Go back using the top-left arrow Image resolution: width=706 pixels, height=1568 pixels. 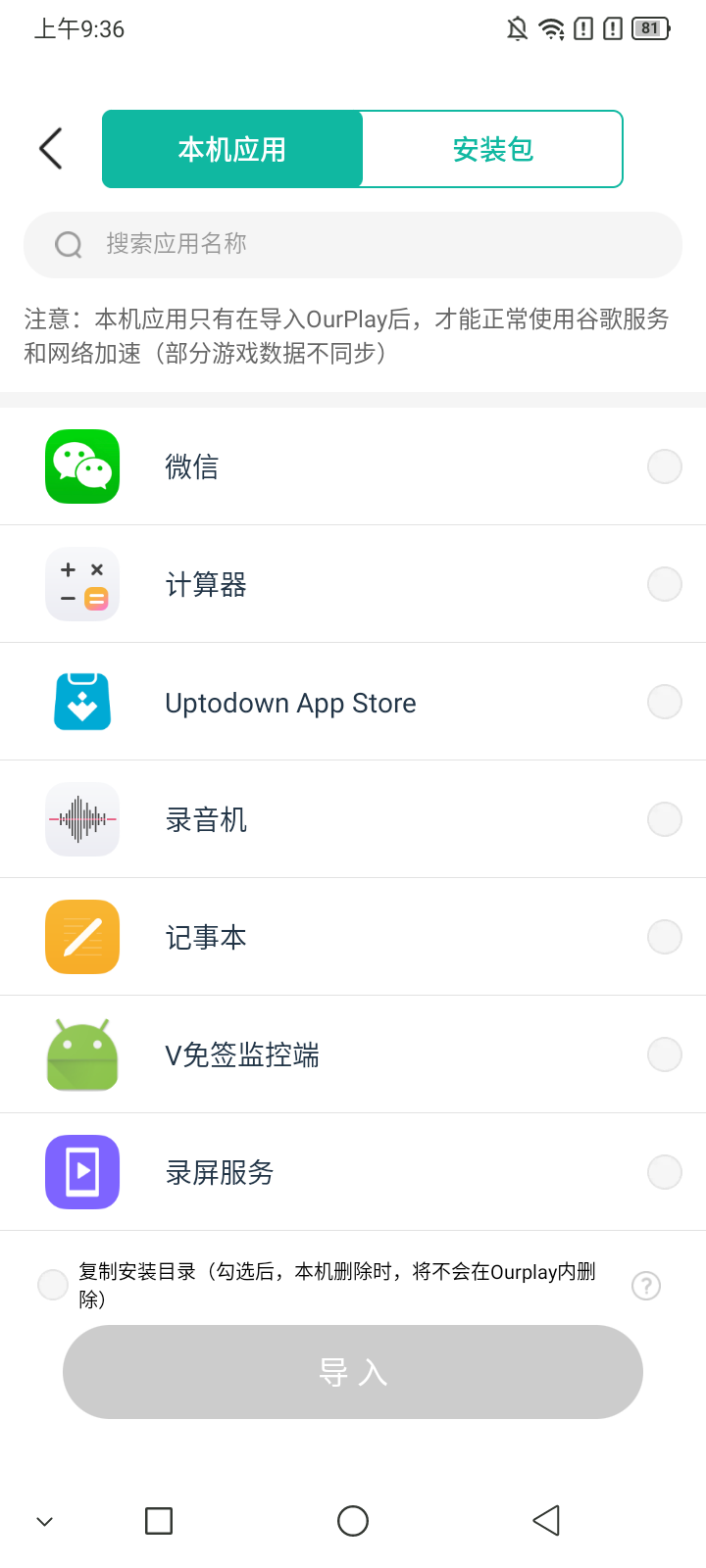click(x=51, y=149)
